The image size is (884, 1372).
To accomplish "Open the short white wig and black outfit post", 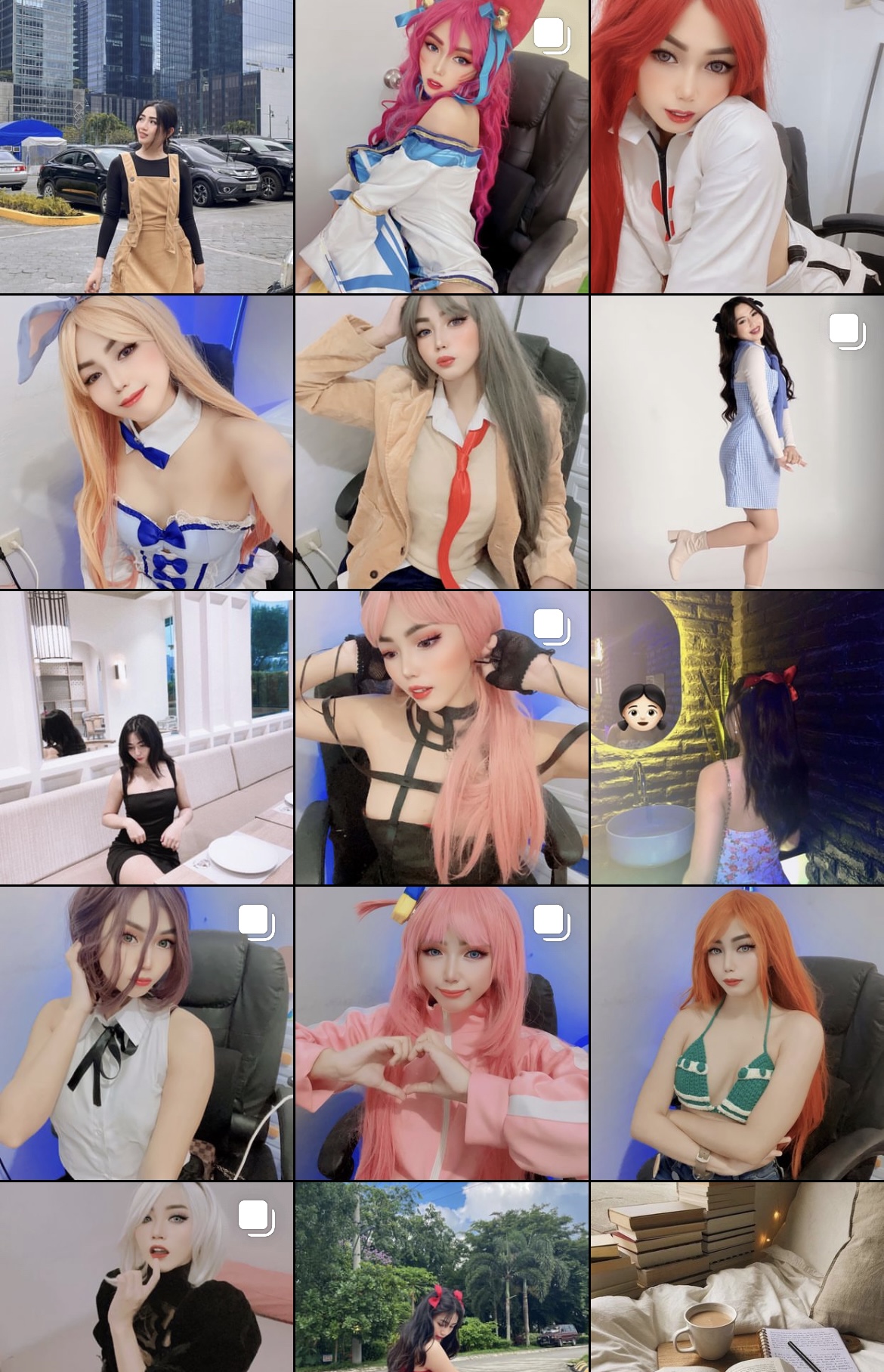I will point(146,1278).
